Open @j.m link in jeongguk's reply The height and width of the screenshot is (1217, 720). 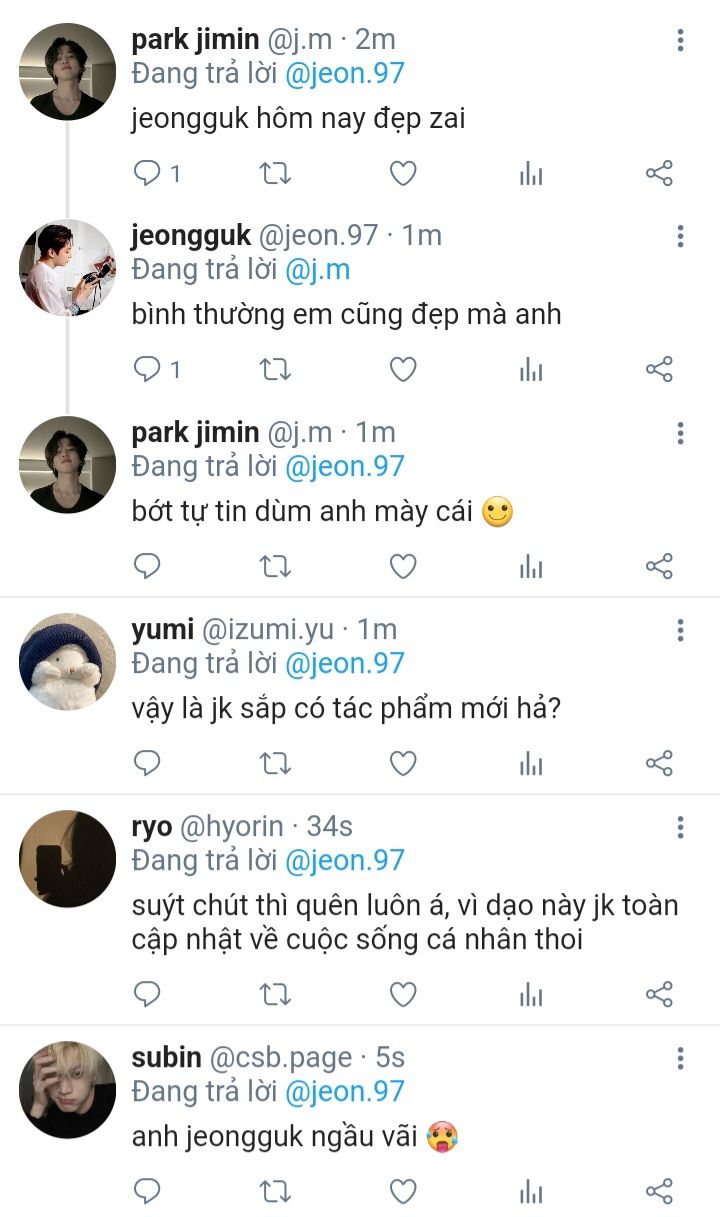(318, 270)
